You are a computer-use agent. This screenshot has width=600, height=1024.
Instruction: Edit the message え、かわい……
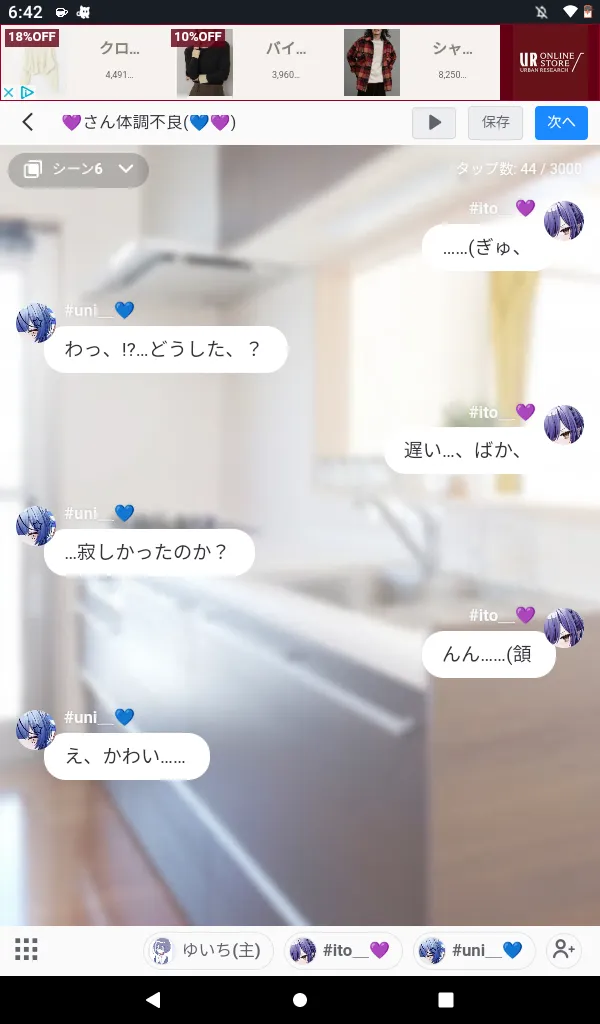tap(127, 756)
